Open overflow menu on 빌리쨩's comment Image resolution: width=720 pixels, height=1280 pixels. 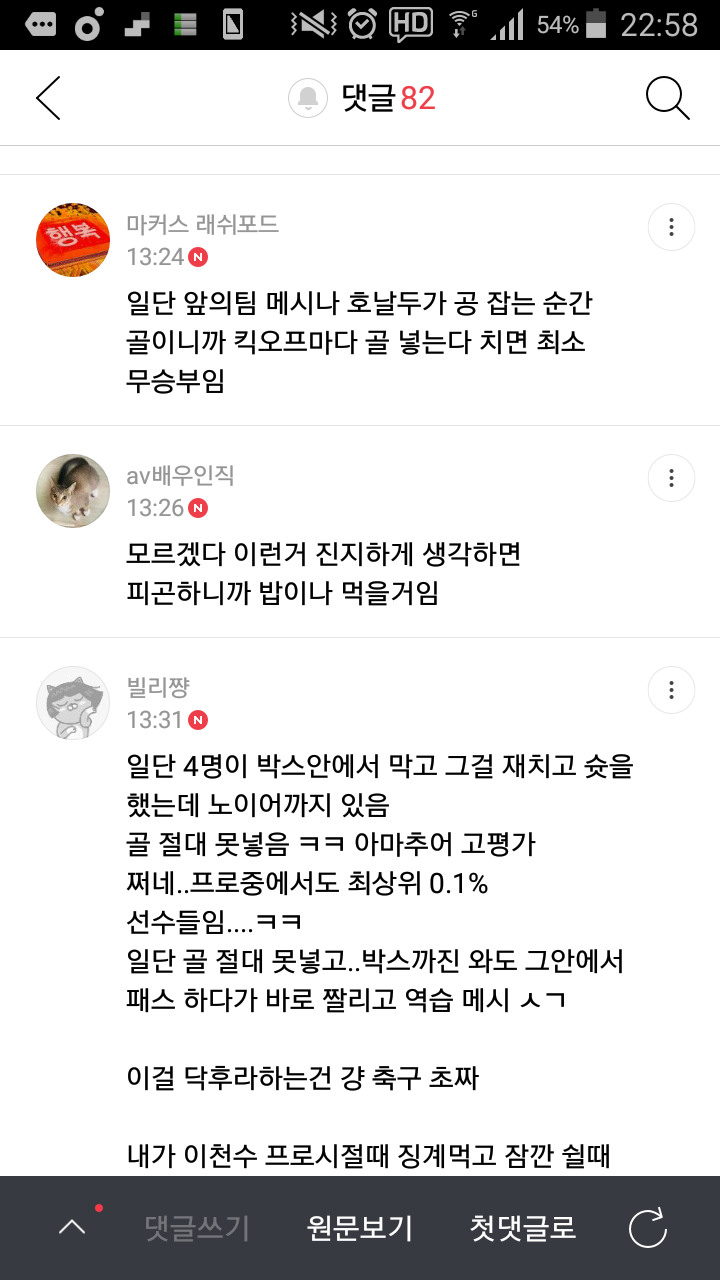pos(671,690)
